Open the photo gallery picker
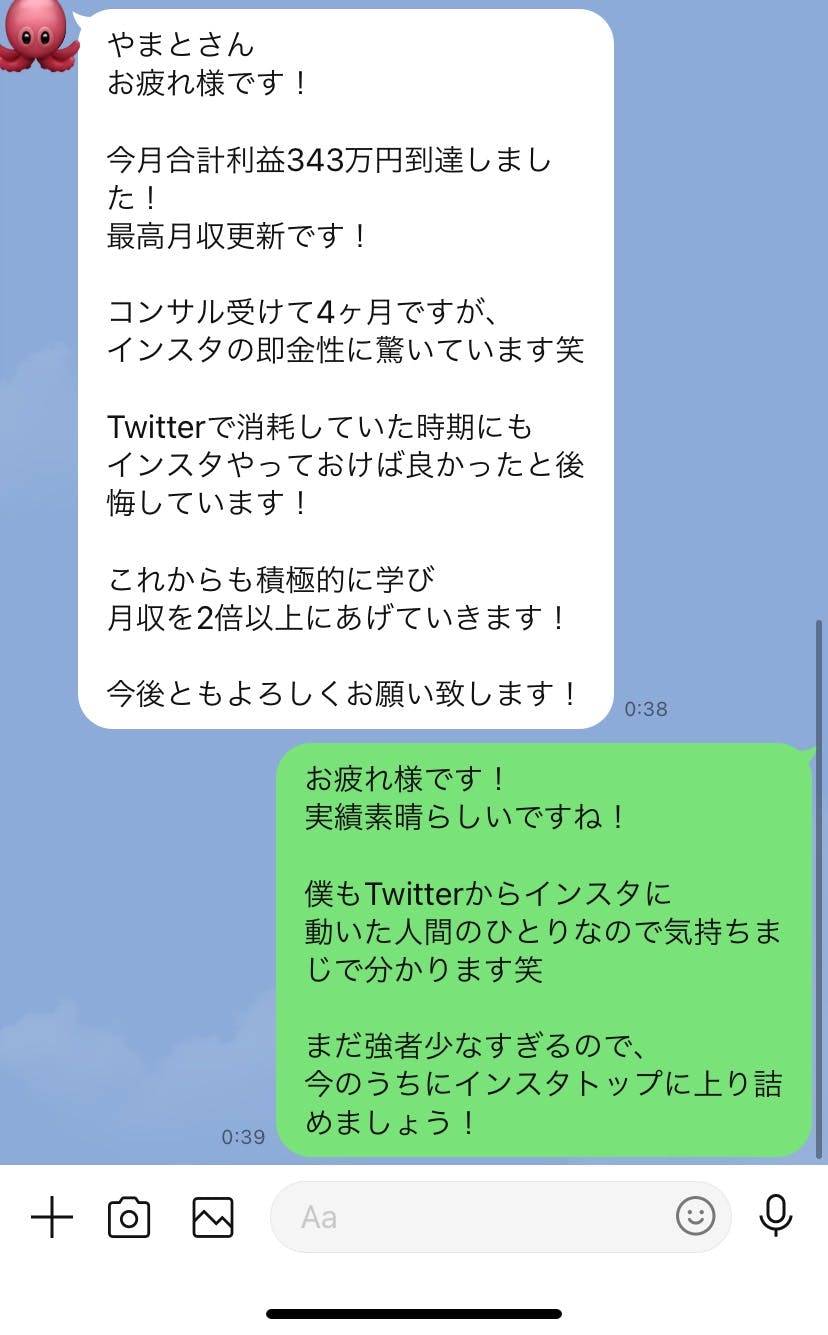This screenshot has width=828, height=1335. 213,1217
